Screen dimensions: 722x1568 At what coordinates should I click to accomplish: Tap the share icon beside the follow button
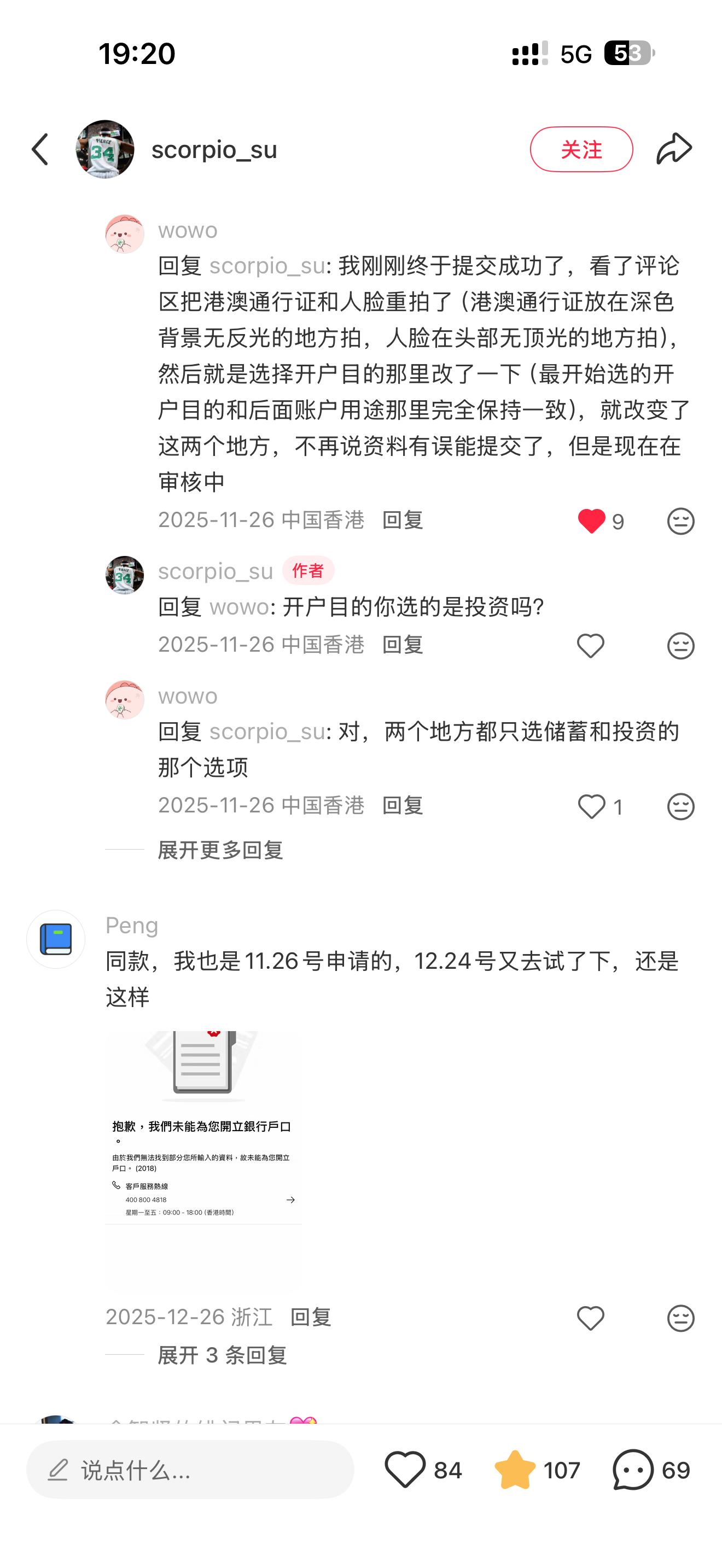tap(674, 148)
